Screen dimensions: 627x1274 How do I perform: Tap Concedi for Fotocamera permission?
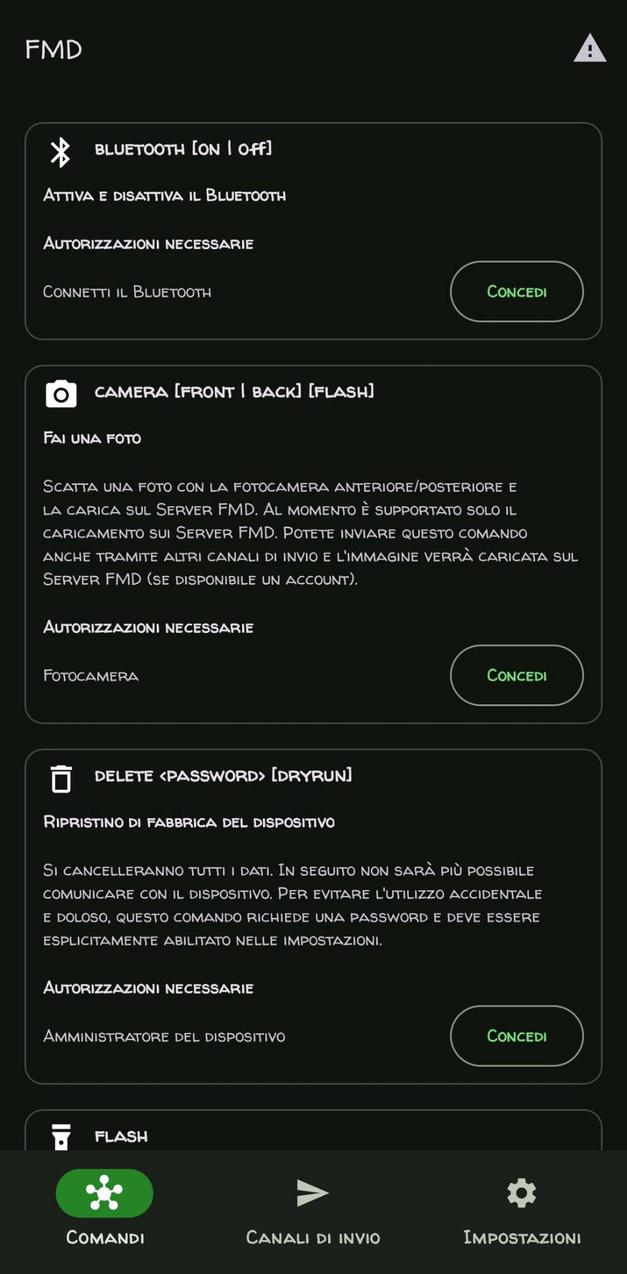point(516,675)
